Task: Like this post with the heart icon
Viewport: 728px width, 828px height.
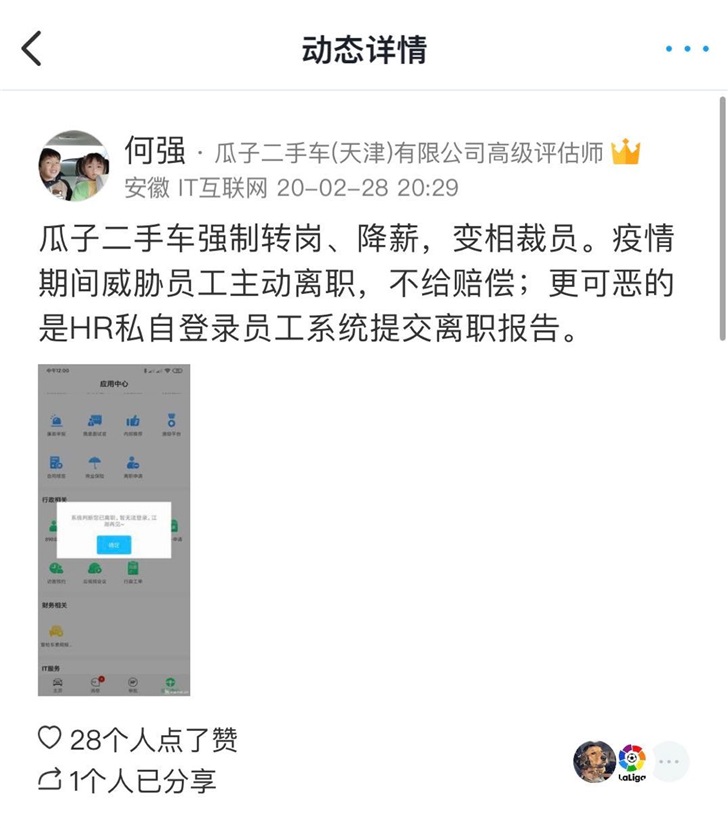Action: click(x=49, y=739)
